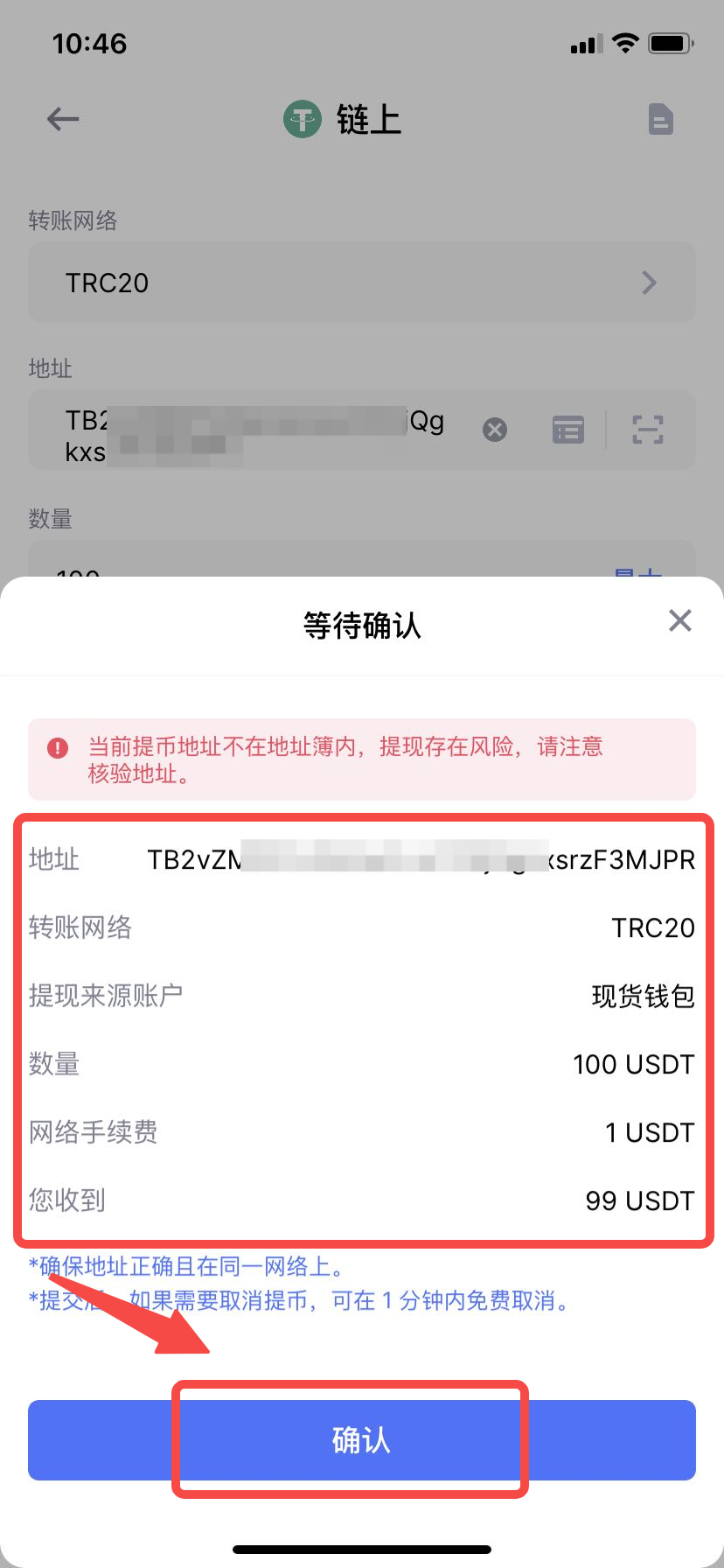Go back with the arrow icon
This screenshot has height=1568, width=724.
point(63,119)
